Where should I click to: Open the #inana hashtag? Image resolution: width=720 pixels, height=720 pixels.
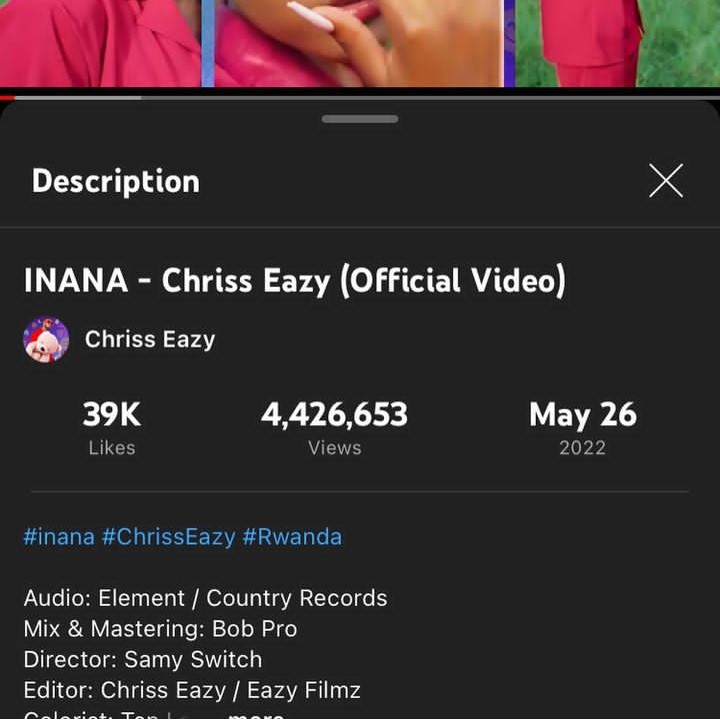point(59,537)
